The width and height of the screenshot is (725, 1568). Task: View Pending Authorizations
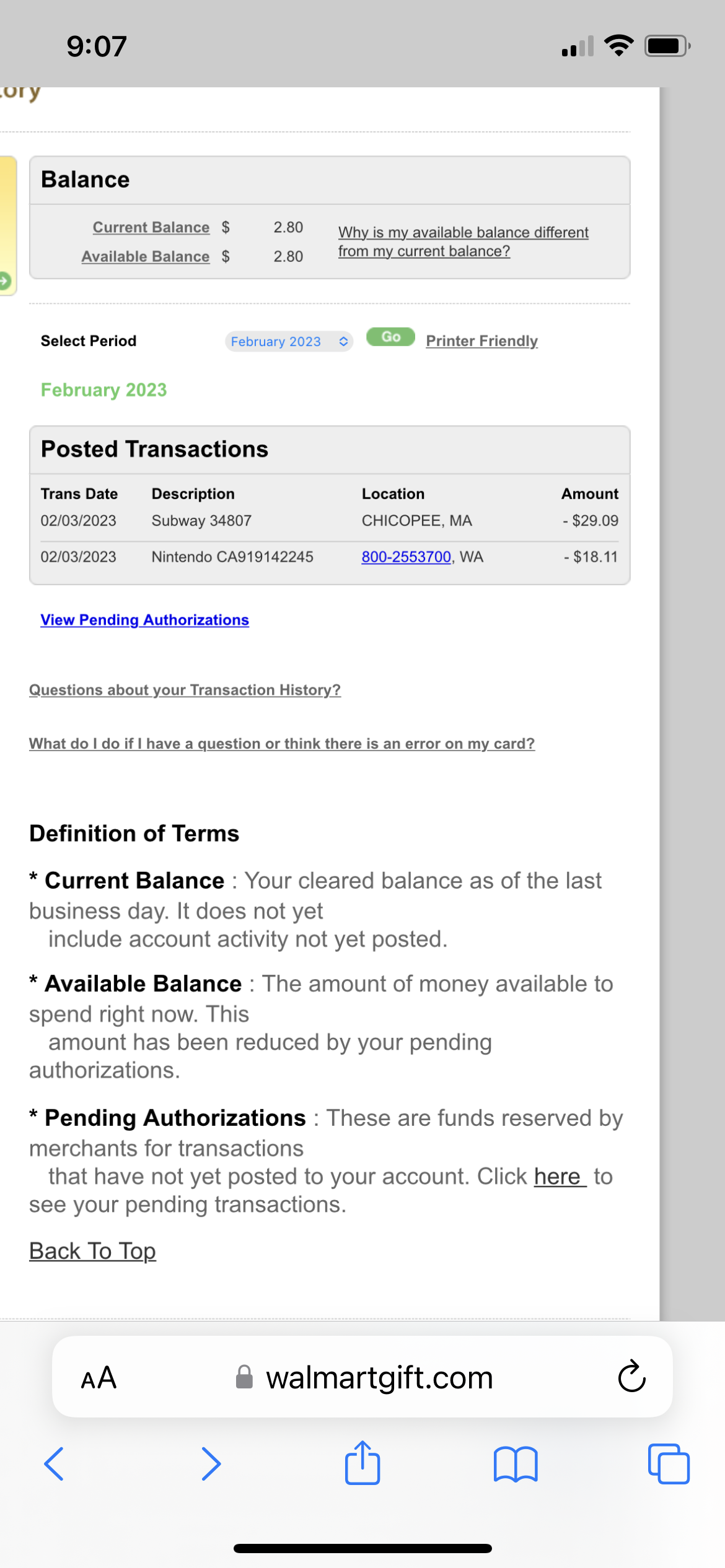point(144,619)
